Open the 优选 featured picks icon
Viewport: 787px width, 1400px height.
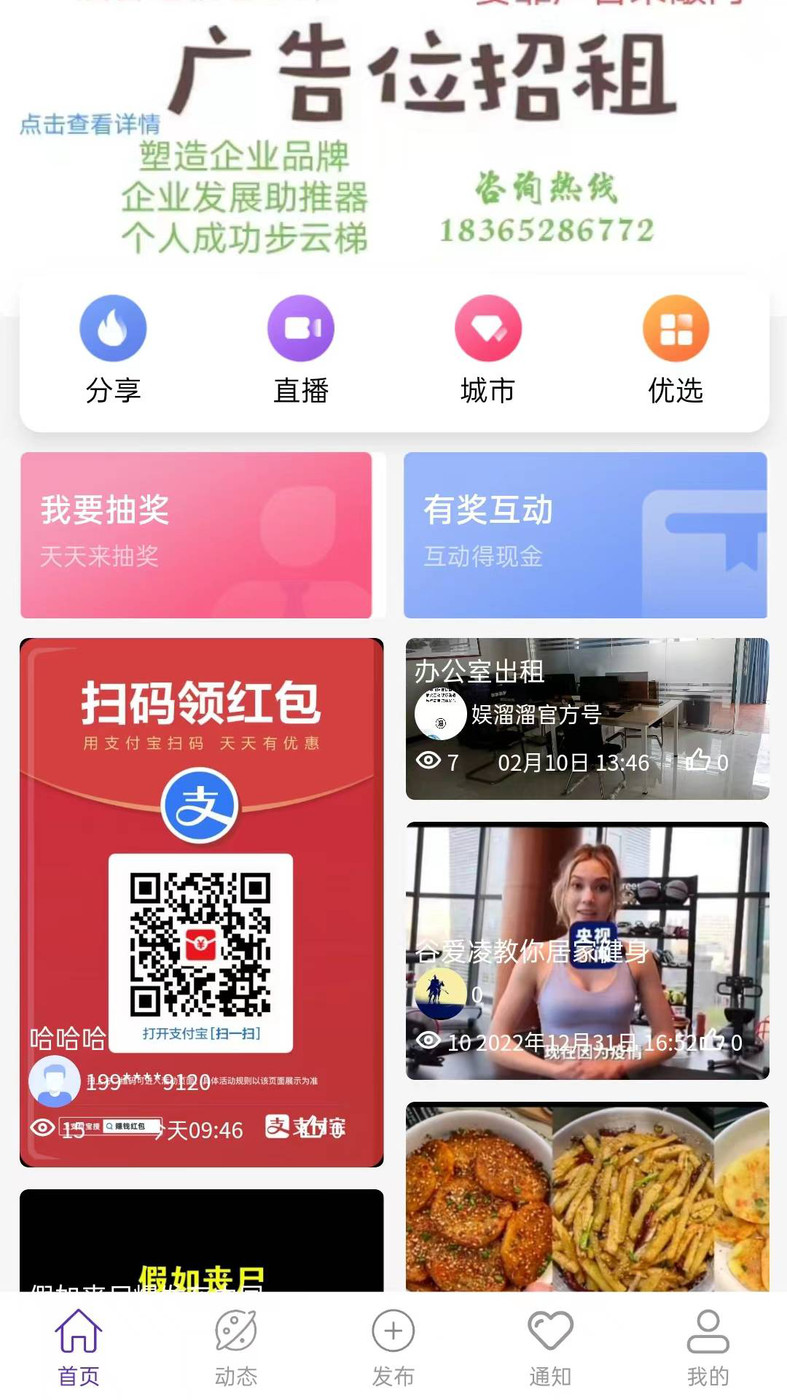click(675, 327)
